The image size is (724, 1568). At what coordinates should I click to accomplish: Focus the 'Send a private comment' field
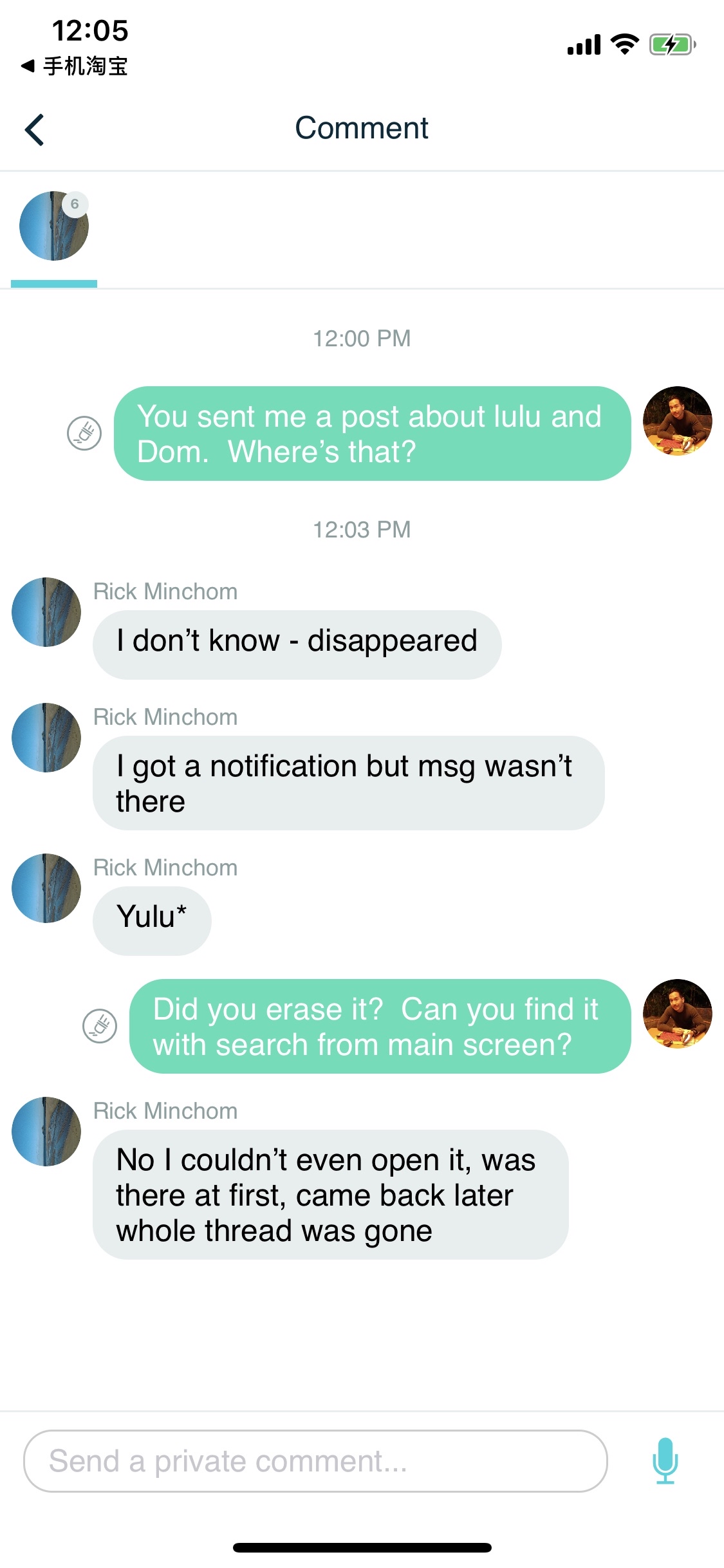(x=315, y=1461)
